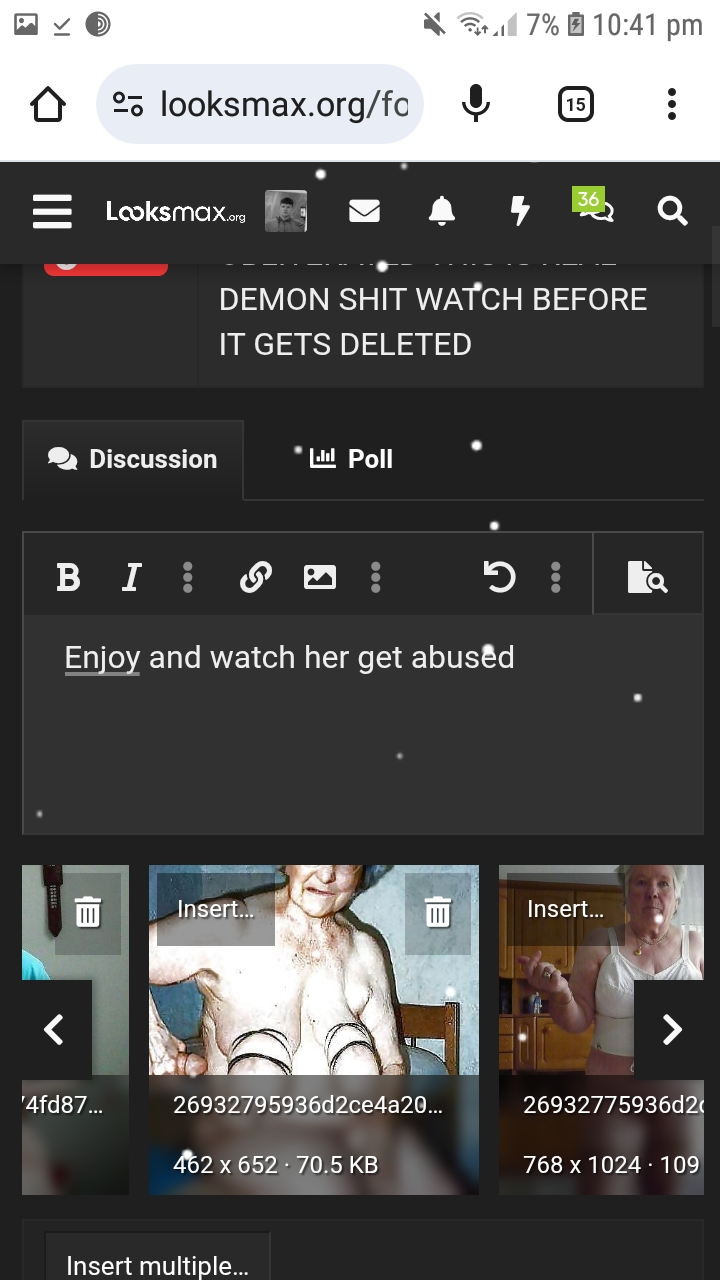Open the lightning bolt what's new icon

pos(519,212)
